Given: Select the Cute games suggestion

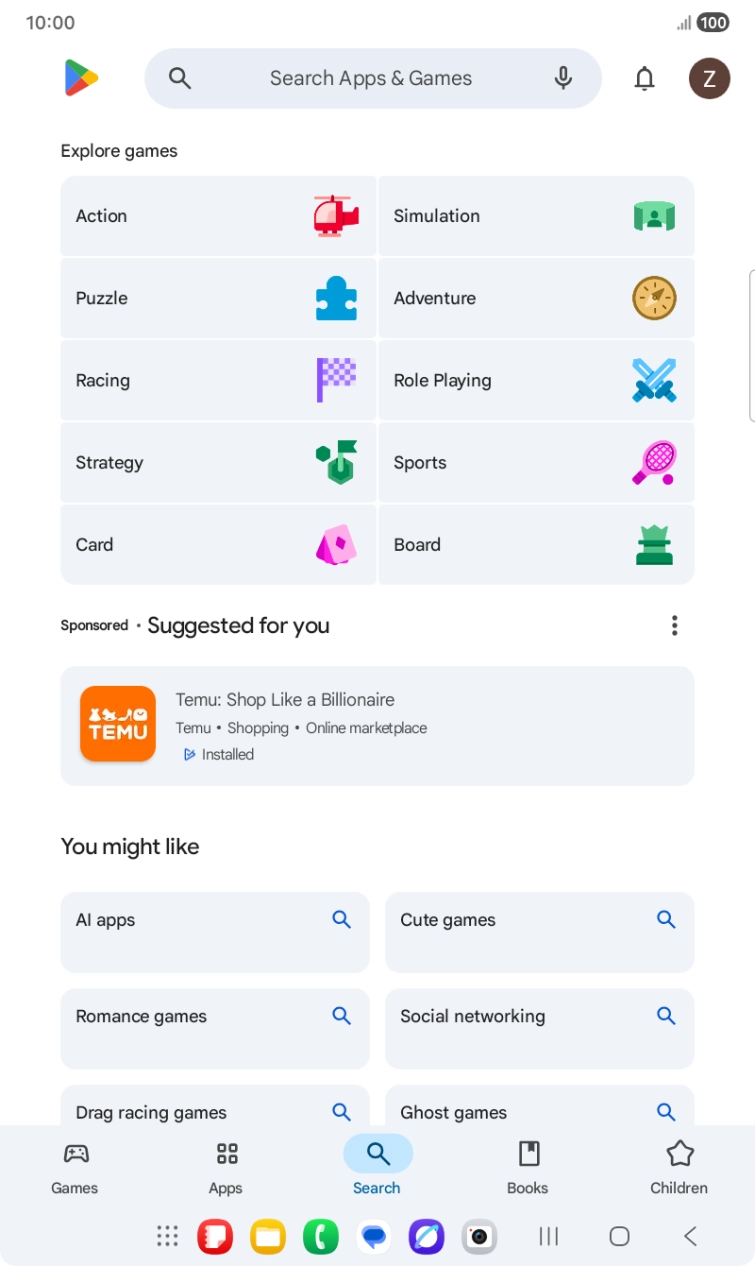Looking at the screenshot, I should tap(539, 932).
